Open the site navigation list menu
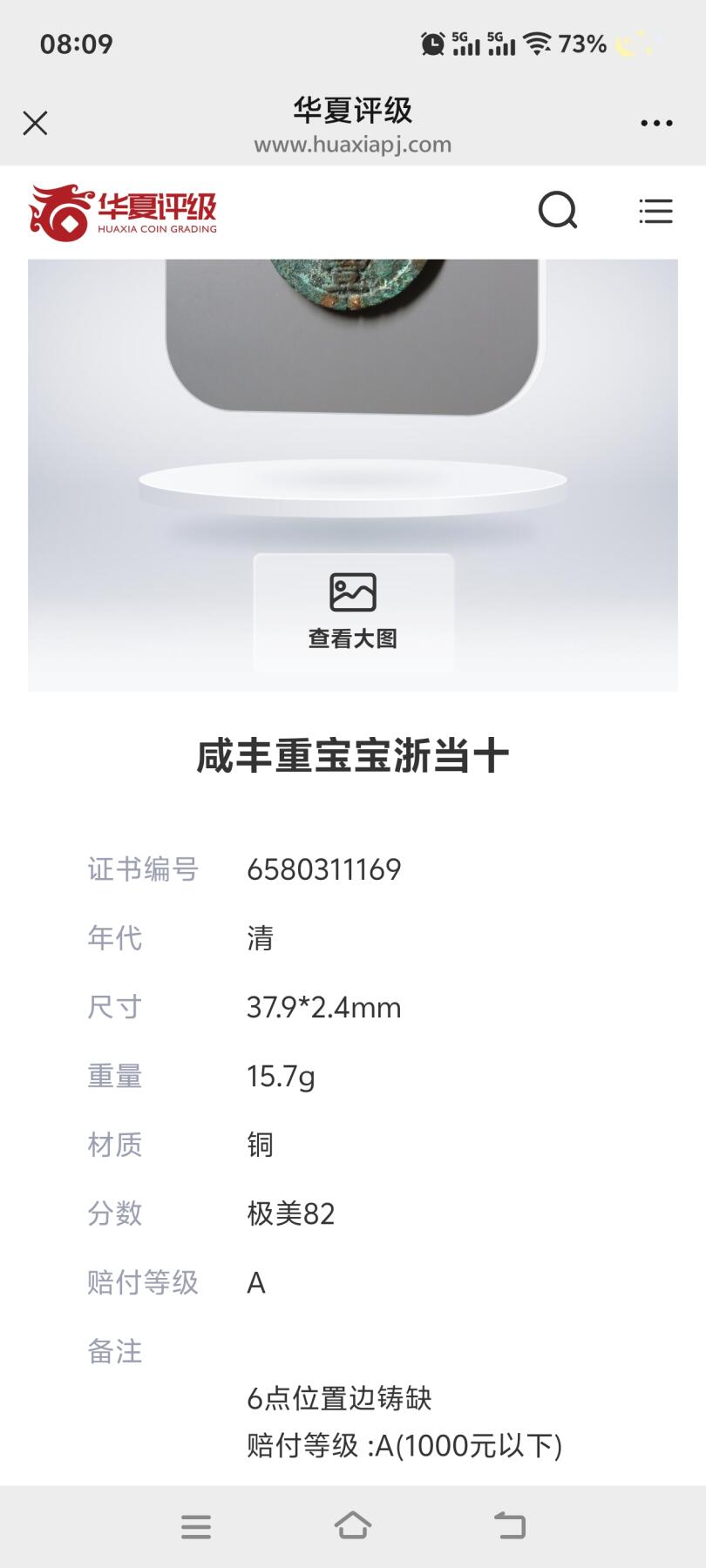 tap(656, 210)
